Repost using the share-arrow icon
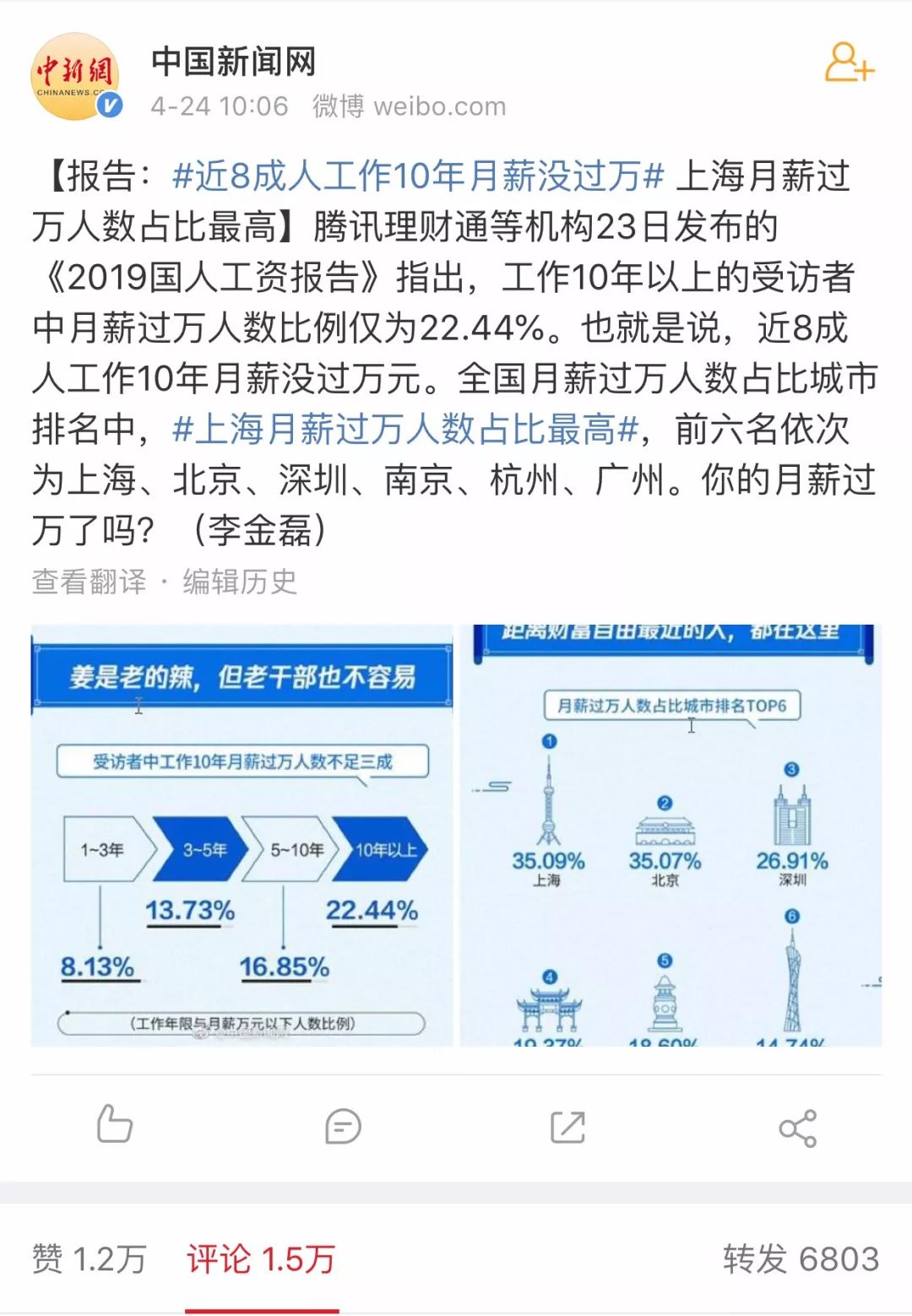 click(x=570, y=1125)
